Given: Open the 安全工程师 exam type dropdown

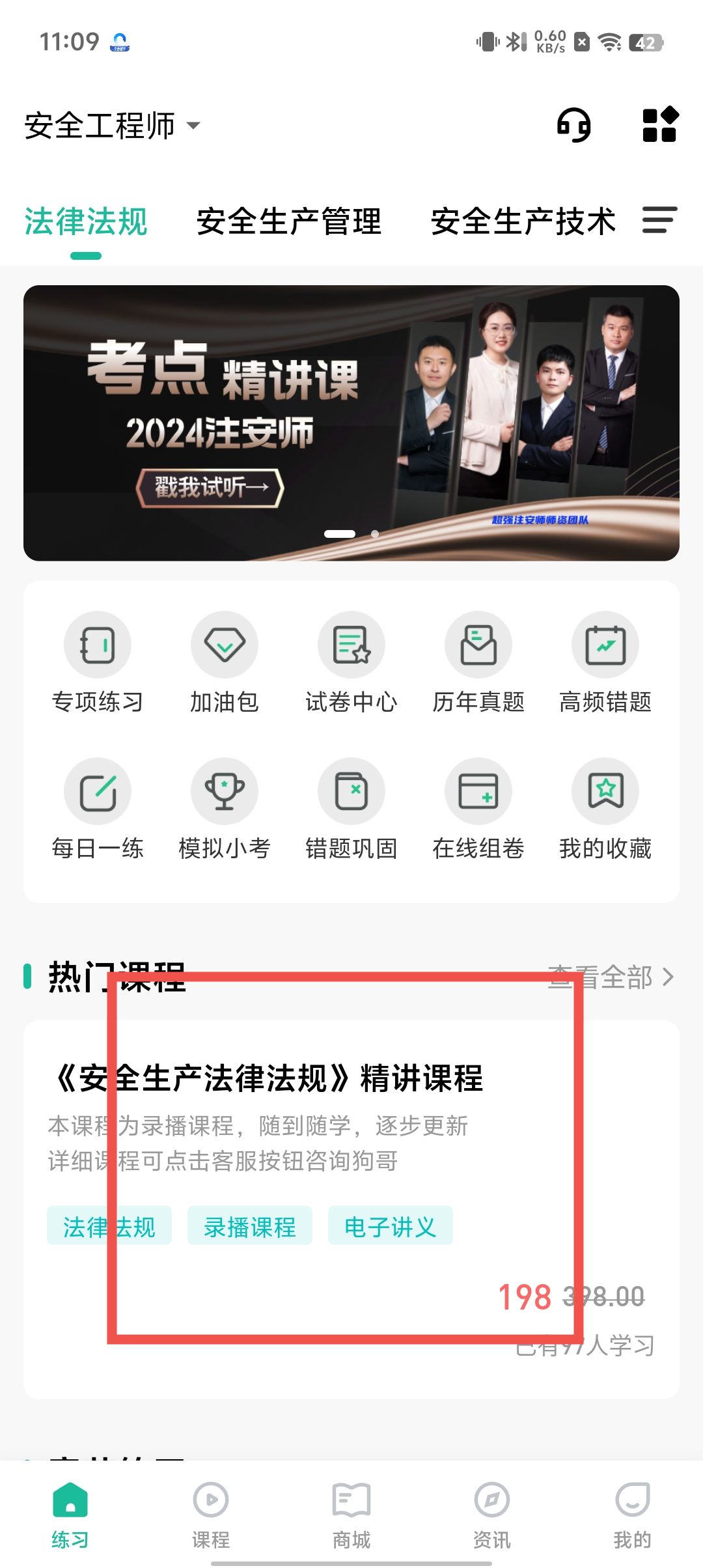Looking at the screenshot, I should pyautogui.click(x=112, y=125).
